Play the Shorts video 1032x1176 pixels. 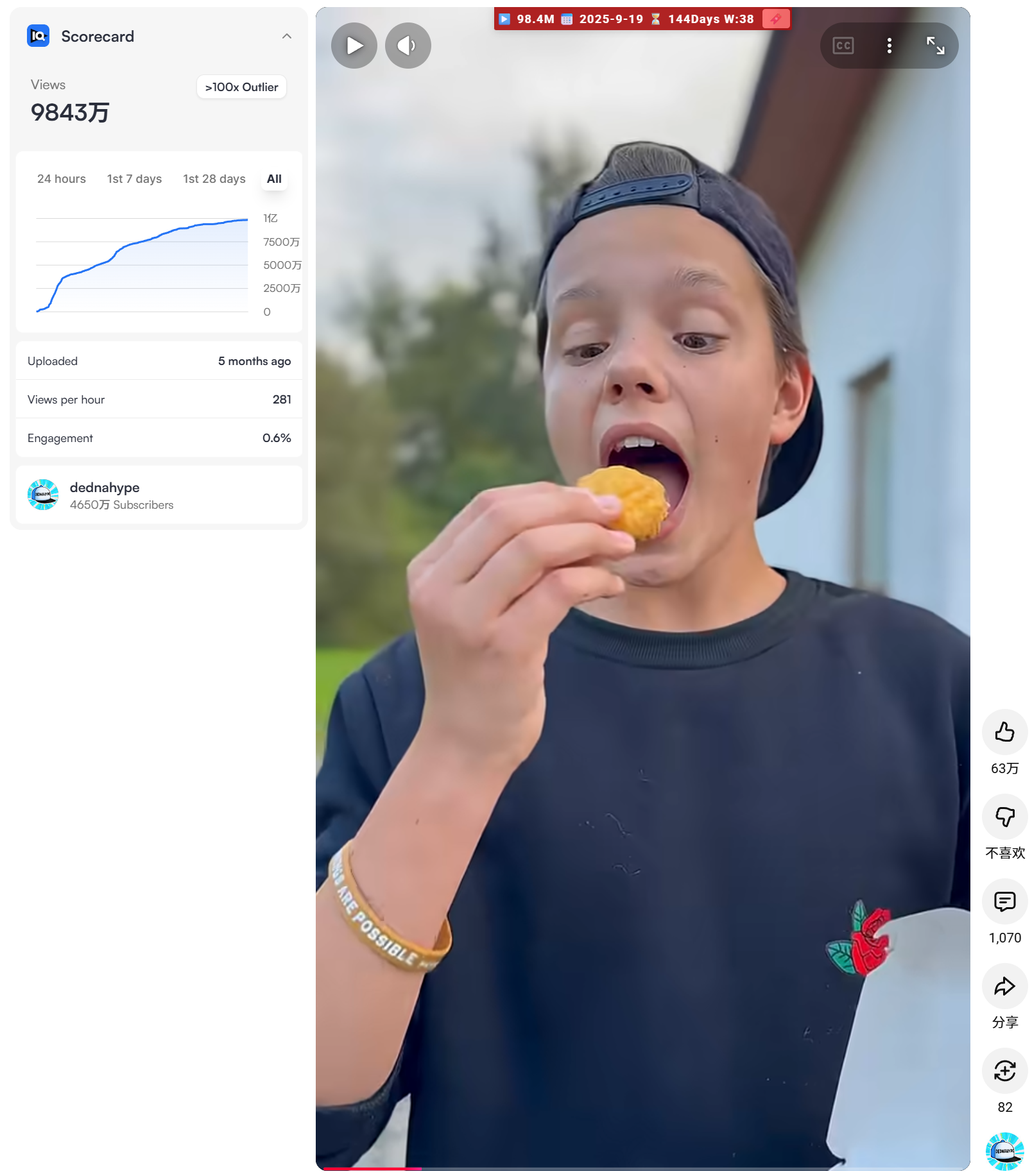(x=354, y=46)
